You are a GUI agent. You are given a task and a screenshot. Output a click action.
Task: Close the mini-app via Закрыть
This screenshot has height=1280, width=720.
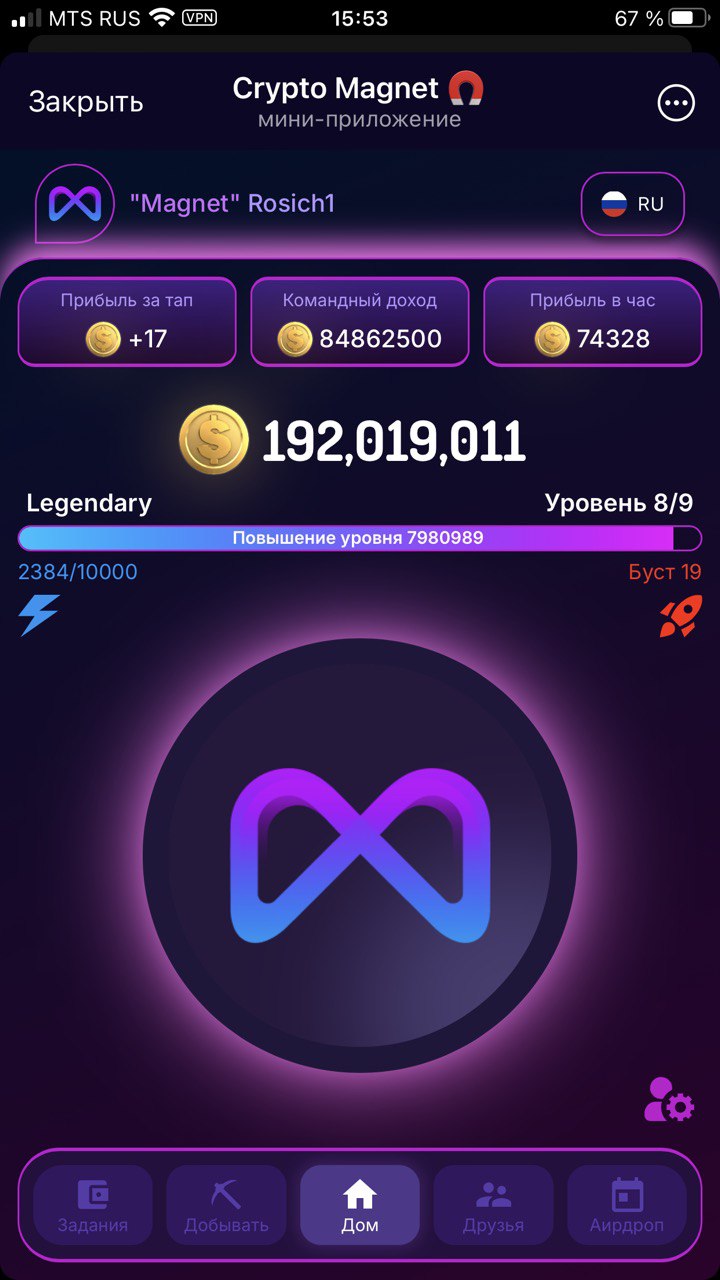(x=86, y=102)
